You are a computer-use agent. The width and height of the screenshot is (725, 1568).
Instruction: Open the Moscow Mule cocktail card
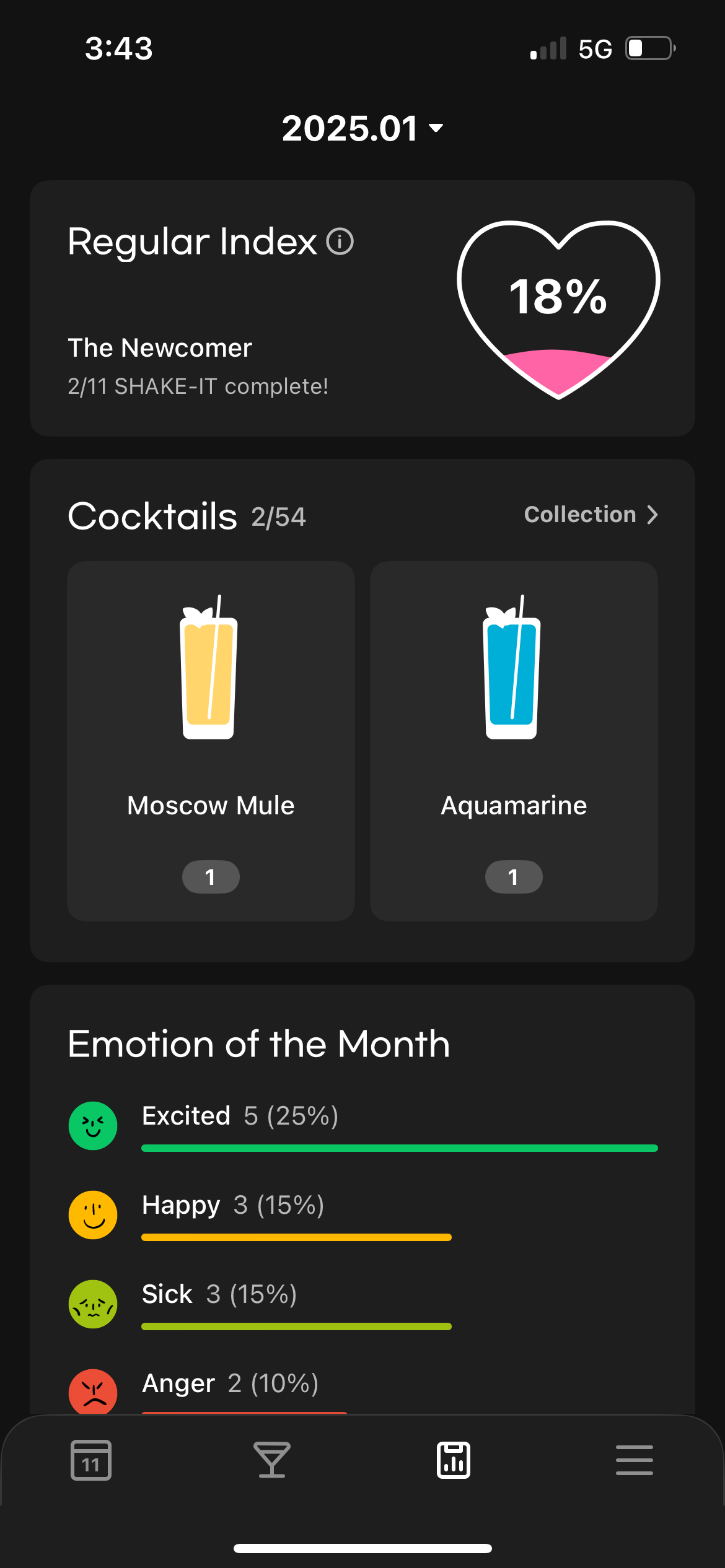pos(211,741)
